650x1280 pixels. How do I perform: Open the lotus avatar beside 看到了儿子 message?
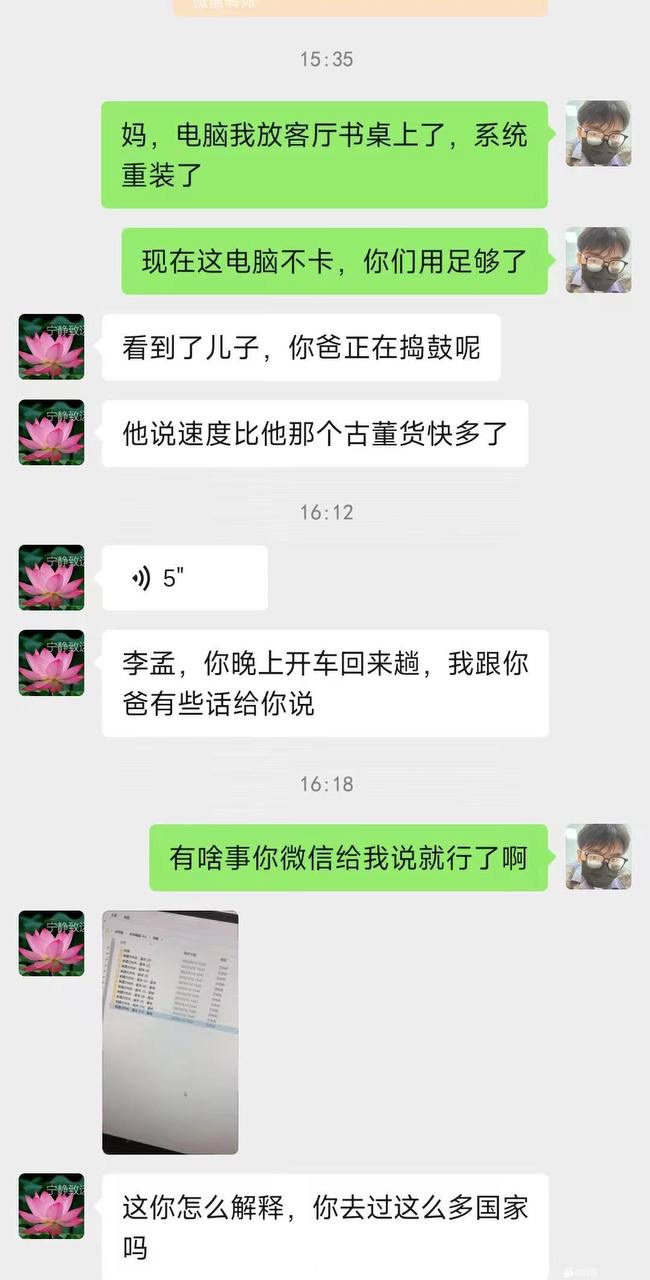(51, 347)
